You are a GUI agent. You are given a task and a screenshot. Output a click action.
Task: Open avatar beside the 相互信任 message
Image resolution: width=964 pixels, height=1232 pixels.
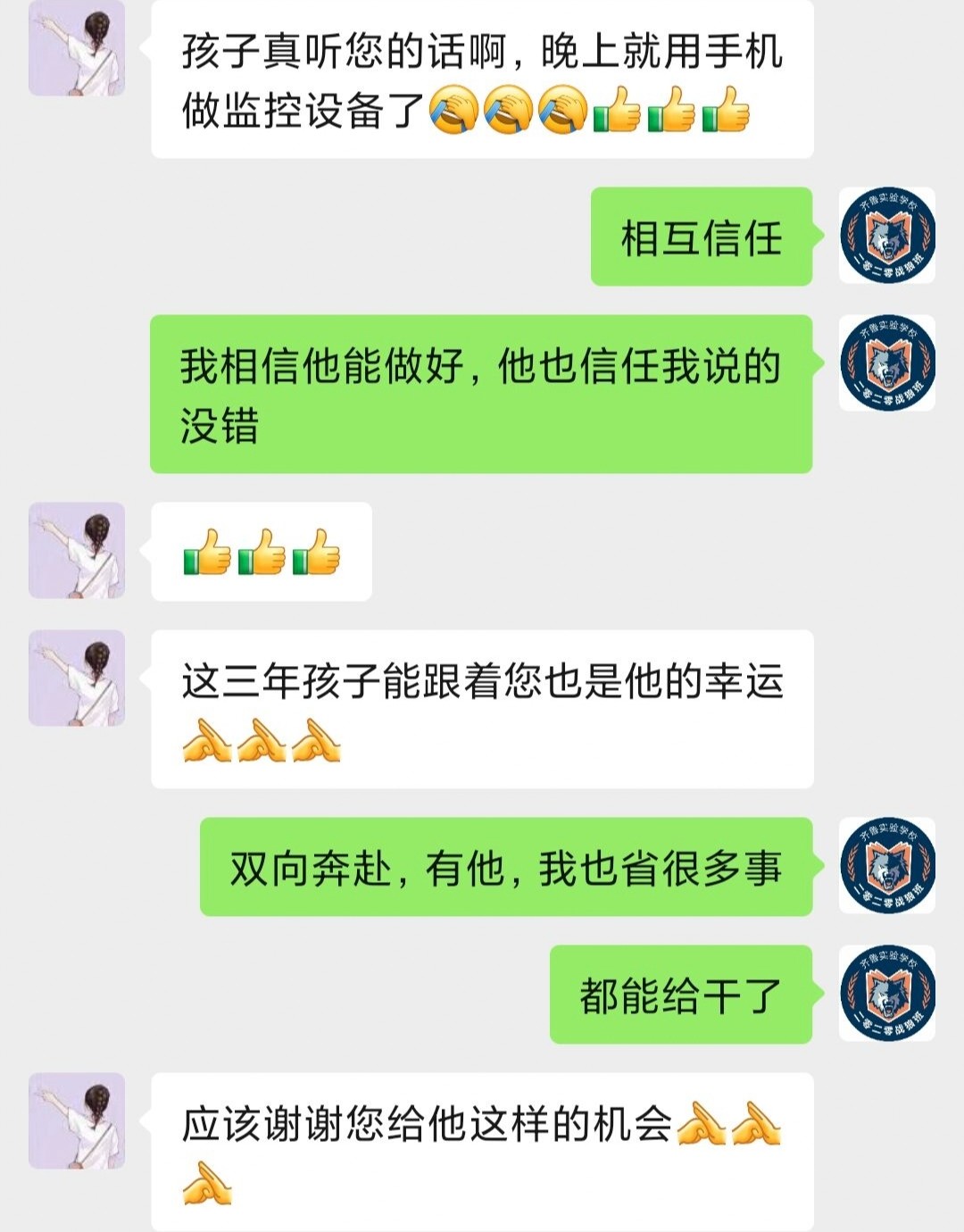887,236
